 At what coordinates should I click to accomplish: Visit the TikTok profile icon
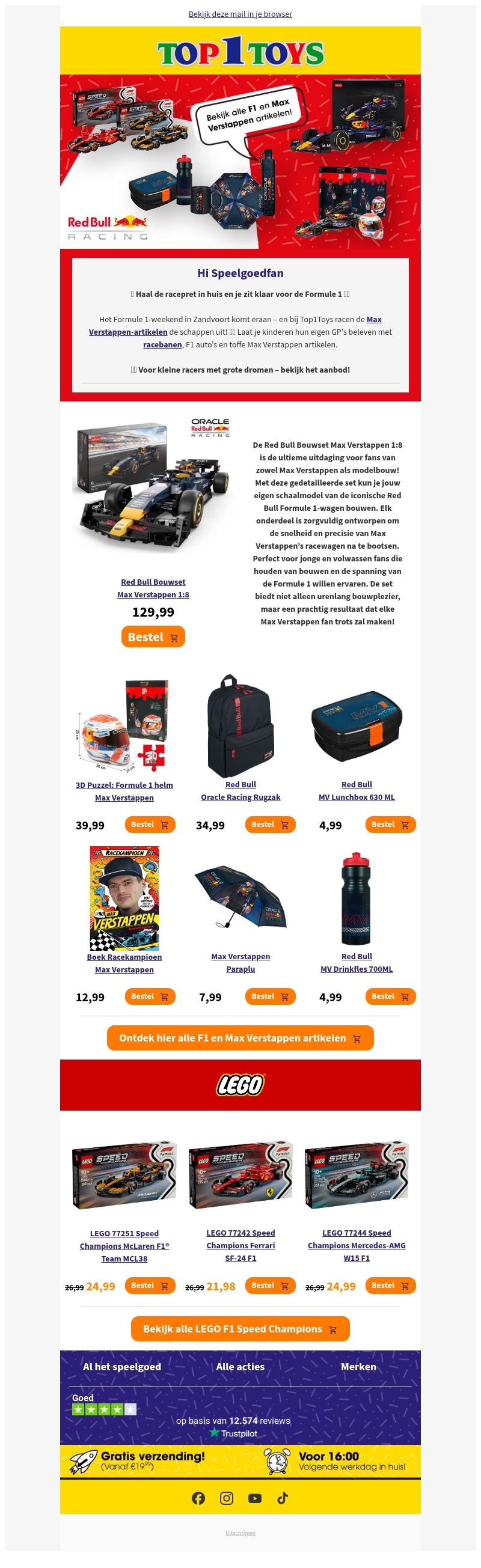[283, 1498]
